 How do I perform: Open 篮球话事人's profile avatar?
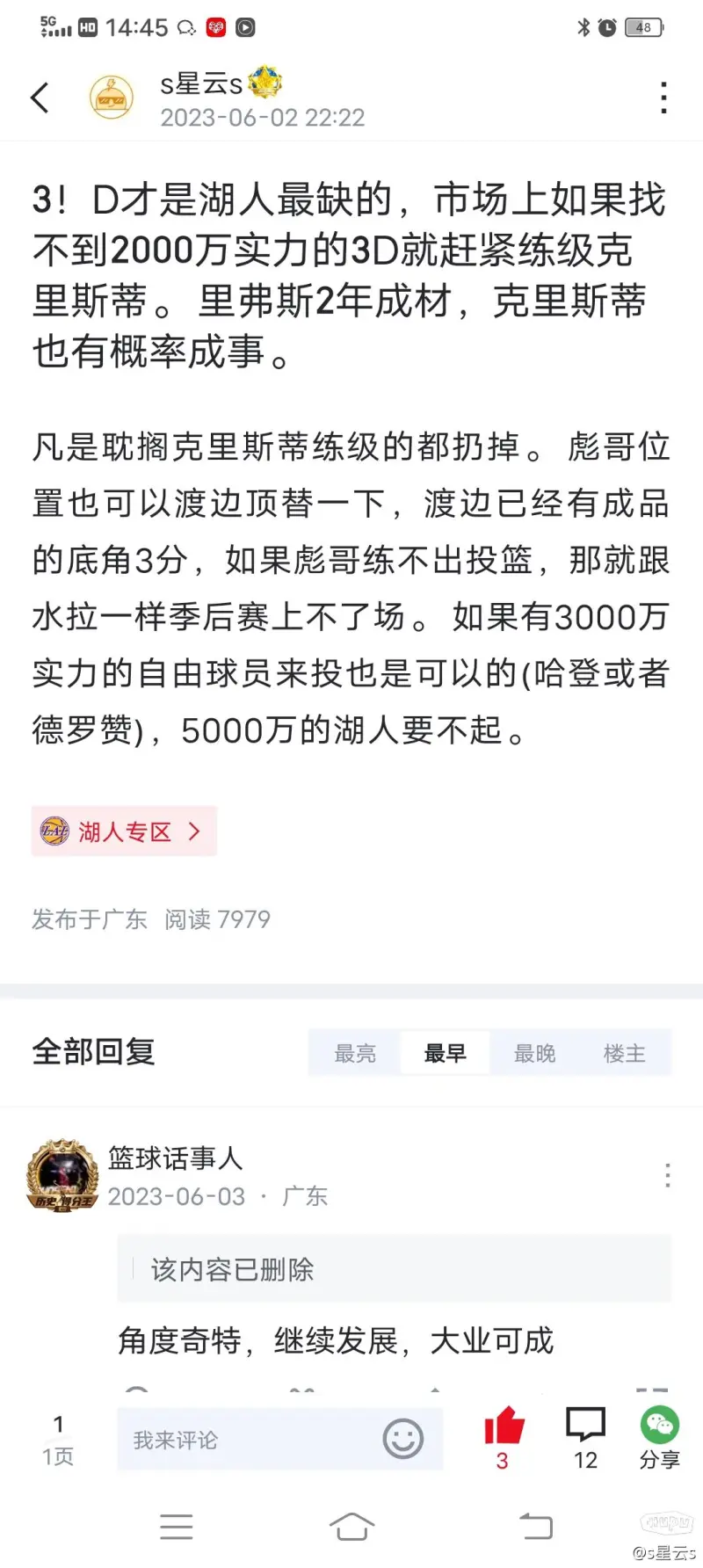(x=62, y=1176)
